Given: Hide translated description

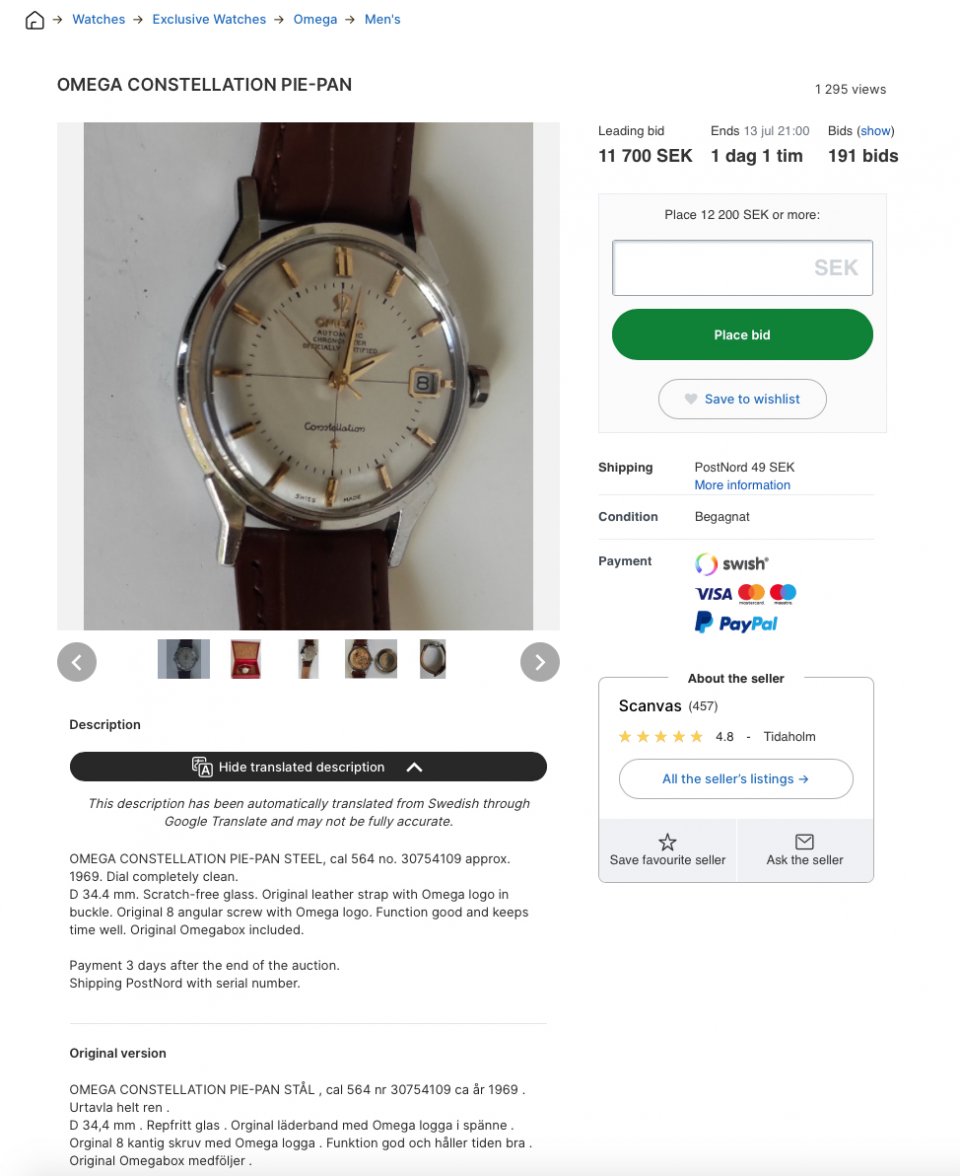Looking at the screenshot, I should 308,767.
